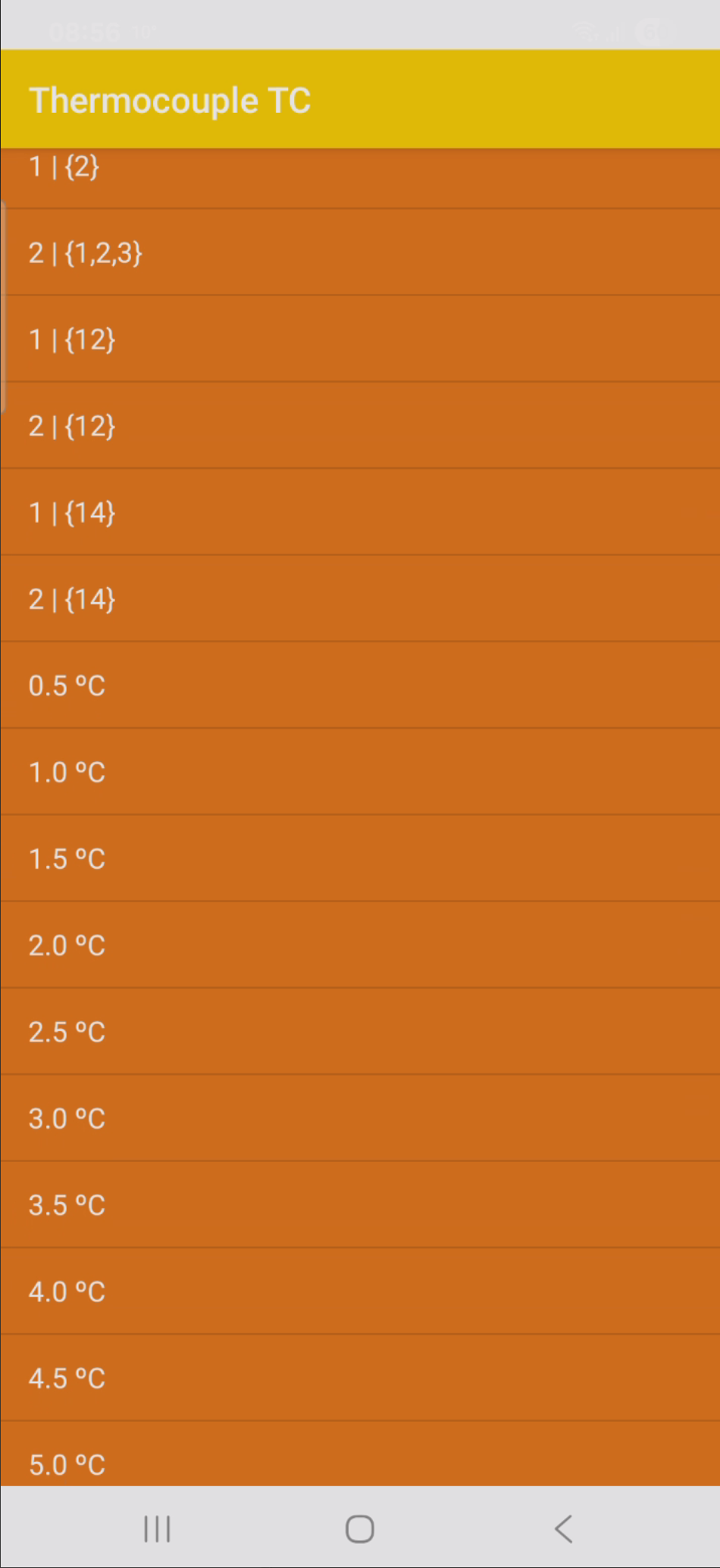
Task: Select the 3.5 °C option
Action: [360, 1204]
